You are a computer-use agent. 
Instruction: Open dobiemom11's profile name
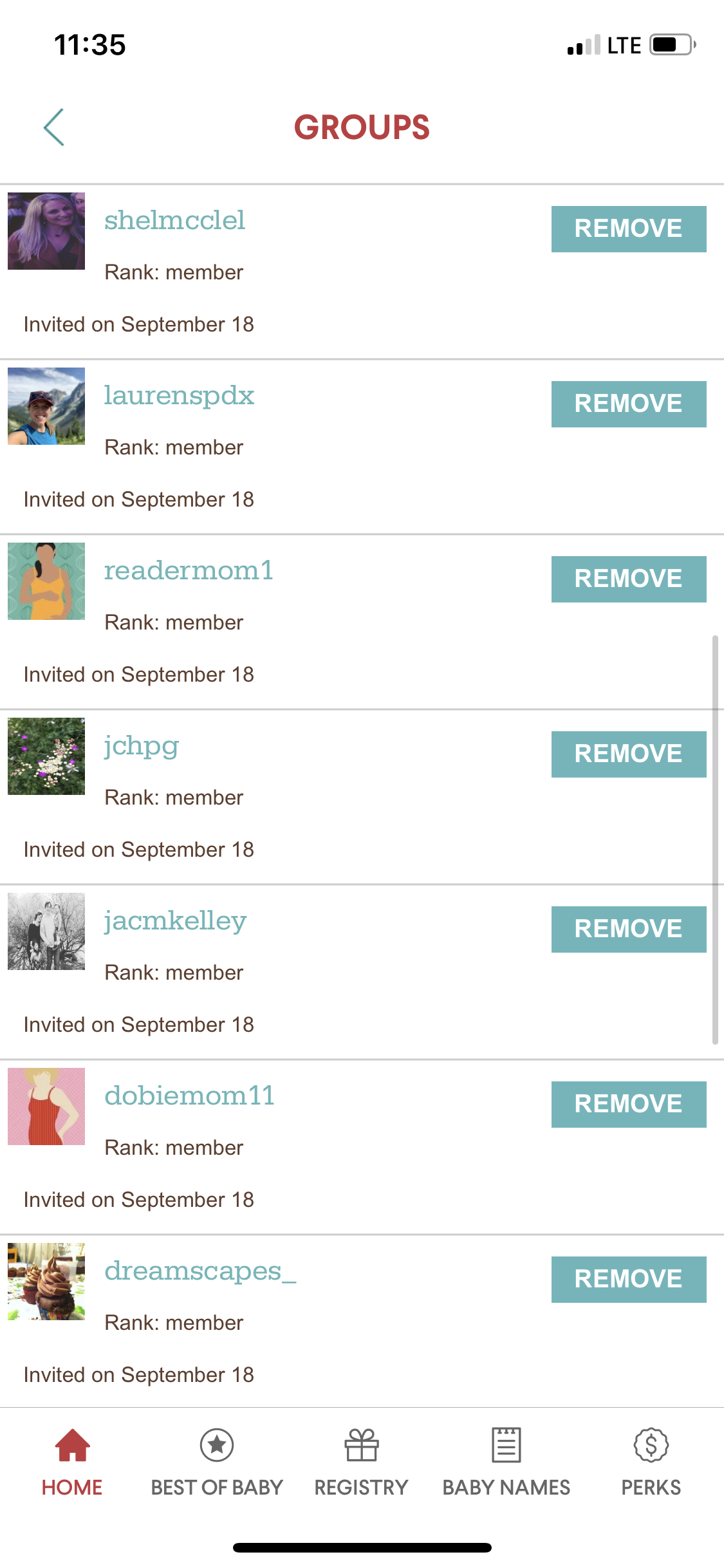click(189, 1096)
